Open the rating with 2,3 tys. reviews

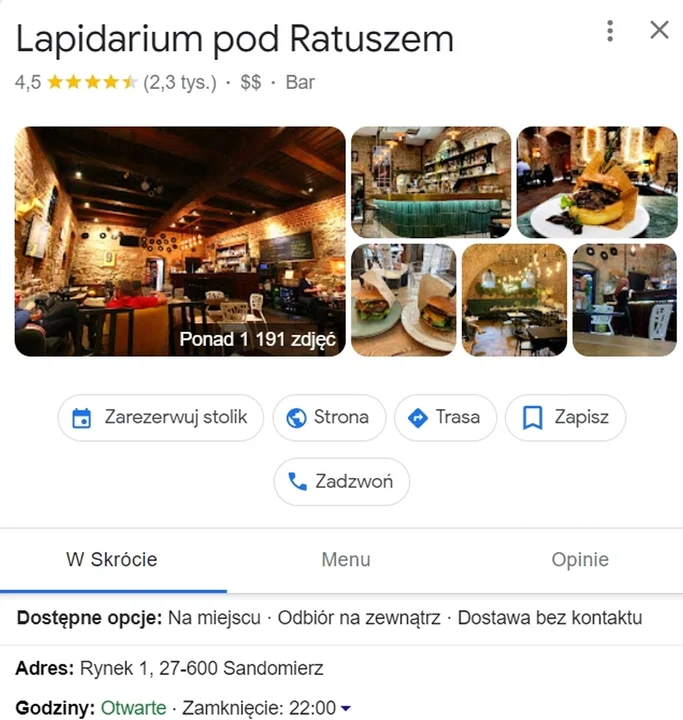pos(180,83)
